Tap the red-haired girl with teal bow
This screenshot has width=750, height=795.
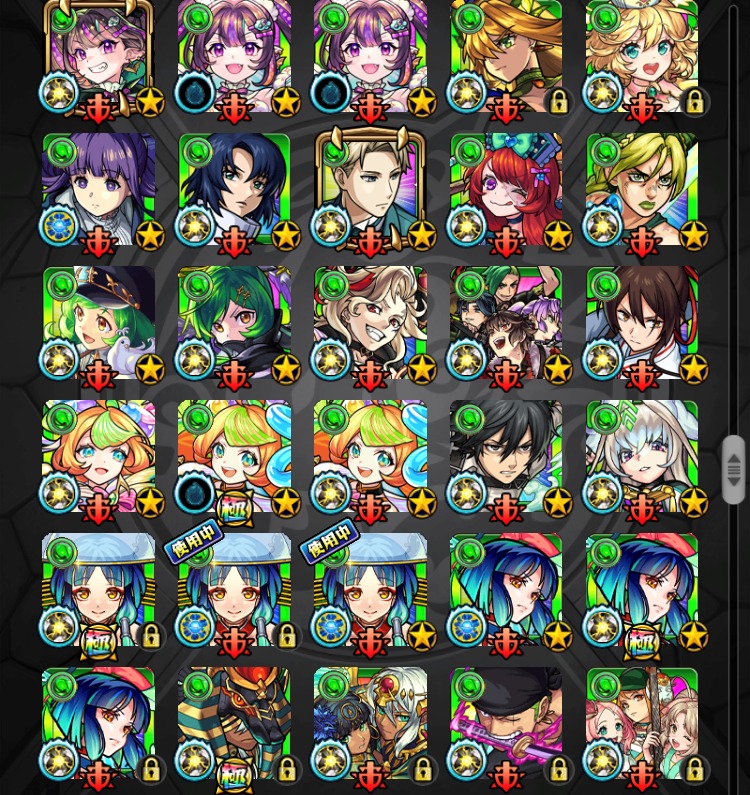click(506, 190)
